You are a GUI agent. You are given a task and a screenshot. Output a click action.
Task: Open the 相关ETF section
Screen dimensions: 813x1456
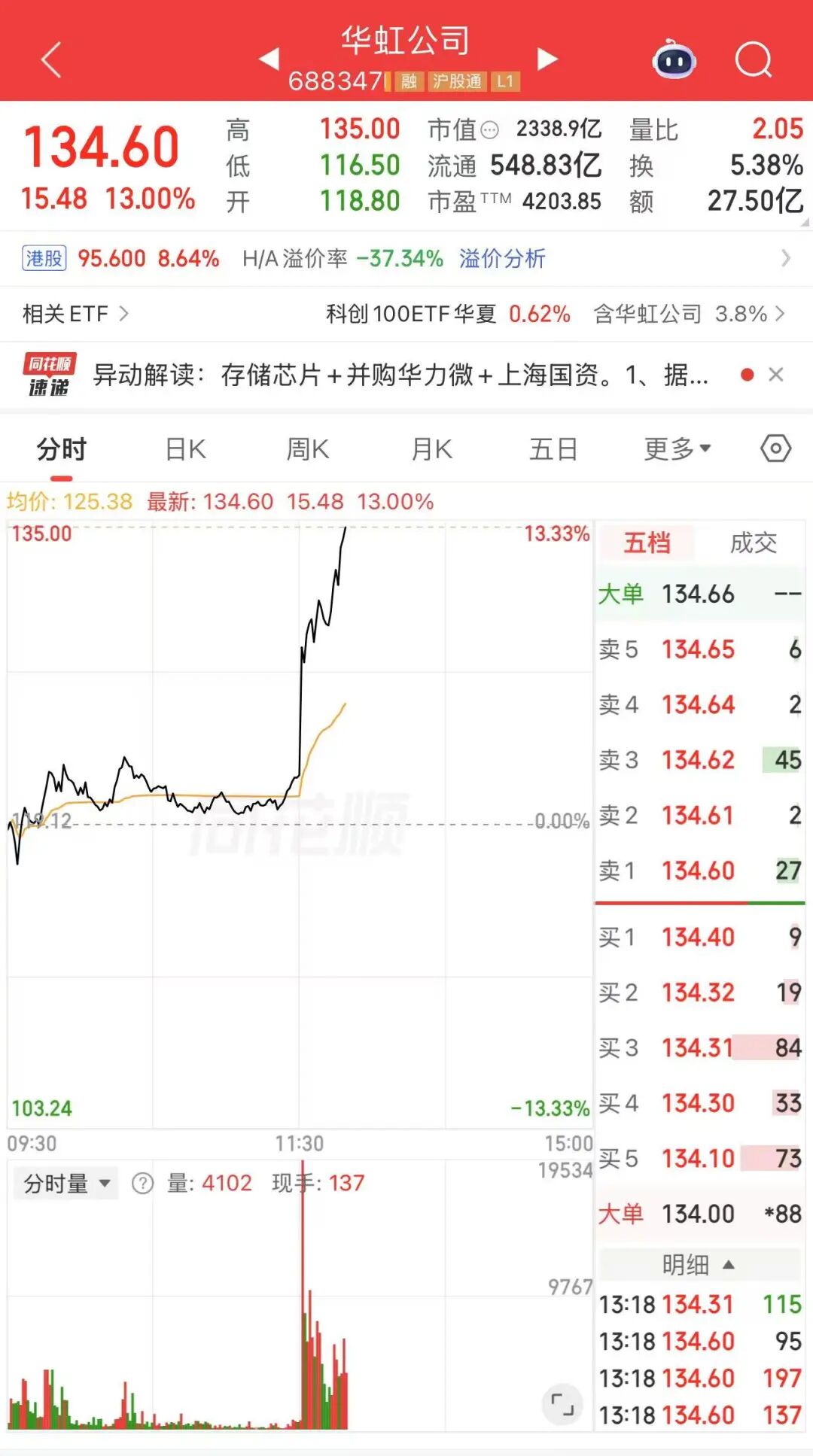pyautogui.click(x=75, y=314)
